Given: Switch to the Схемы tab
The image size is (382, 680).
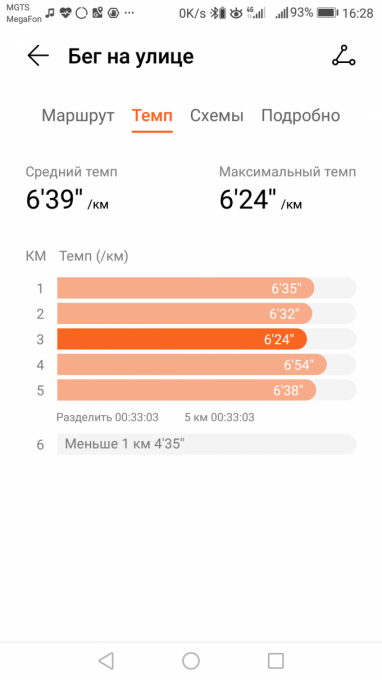Looking at the screenshot, I should click(x=217, y=116).
